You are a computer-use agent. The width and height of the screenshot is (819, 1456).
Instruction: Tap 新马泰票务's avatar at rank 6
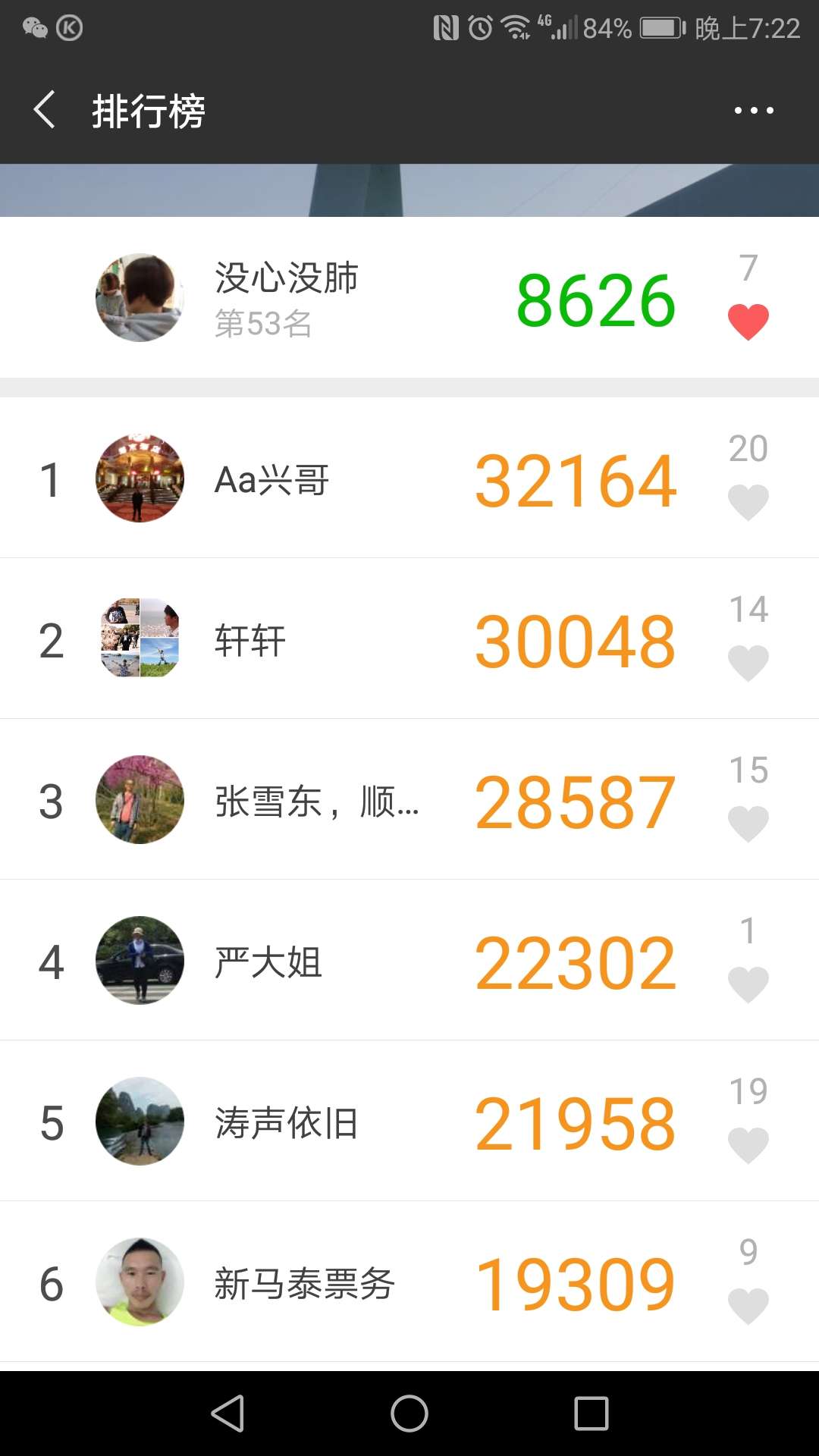[x=140, y=1282]
